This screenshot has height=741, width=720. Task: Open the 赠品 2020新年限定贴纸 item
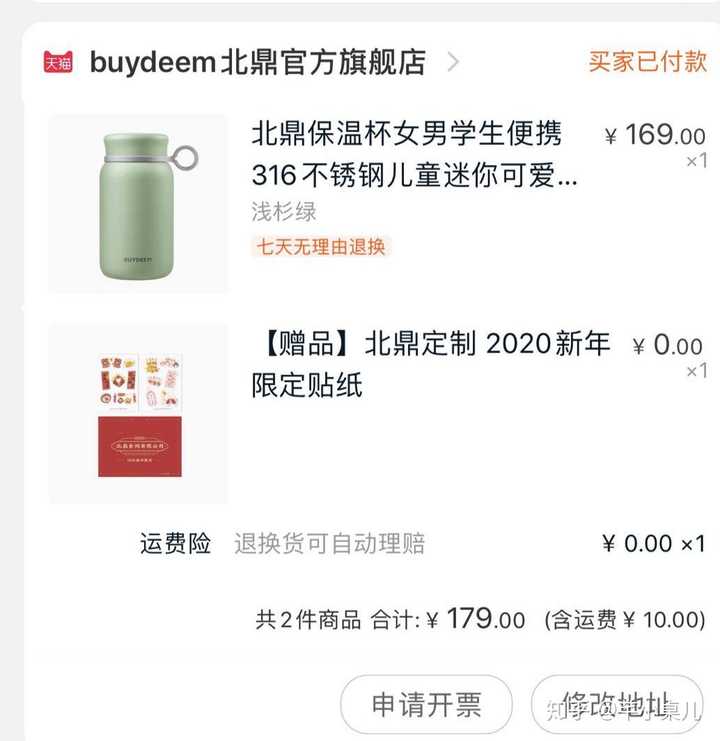430,363
